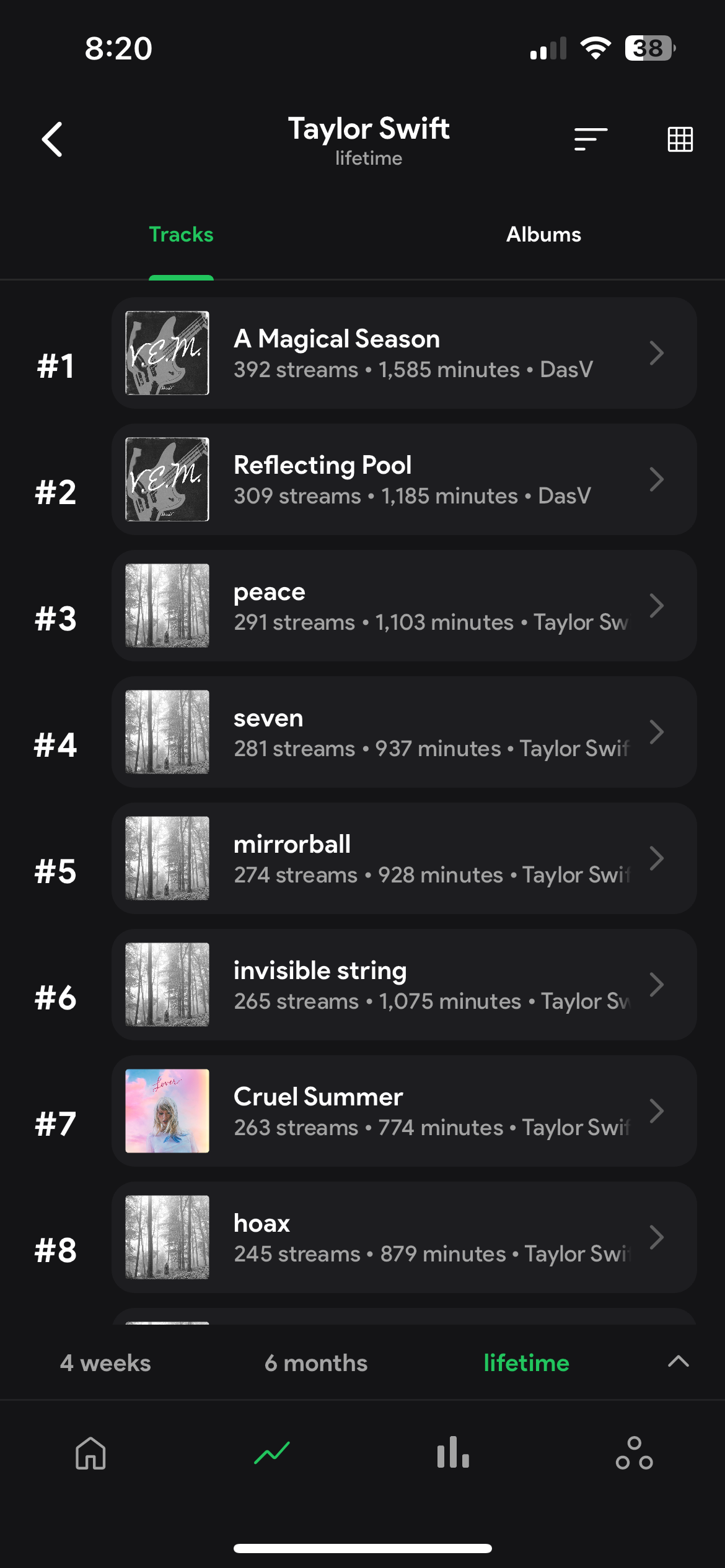This screenshot has width=725, height=1568.
Task: Select the 'lifetime' time range
Action: pos(526,1362)
